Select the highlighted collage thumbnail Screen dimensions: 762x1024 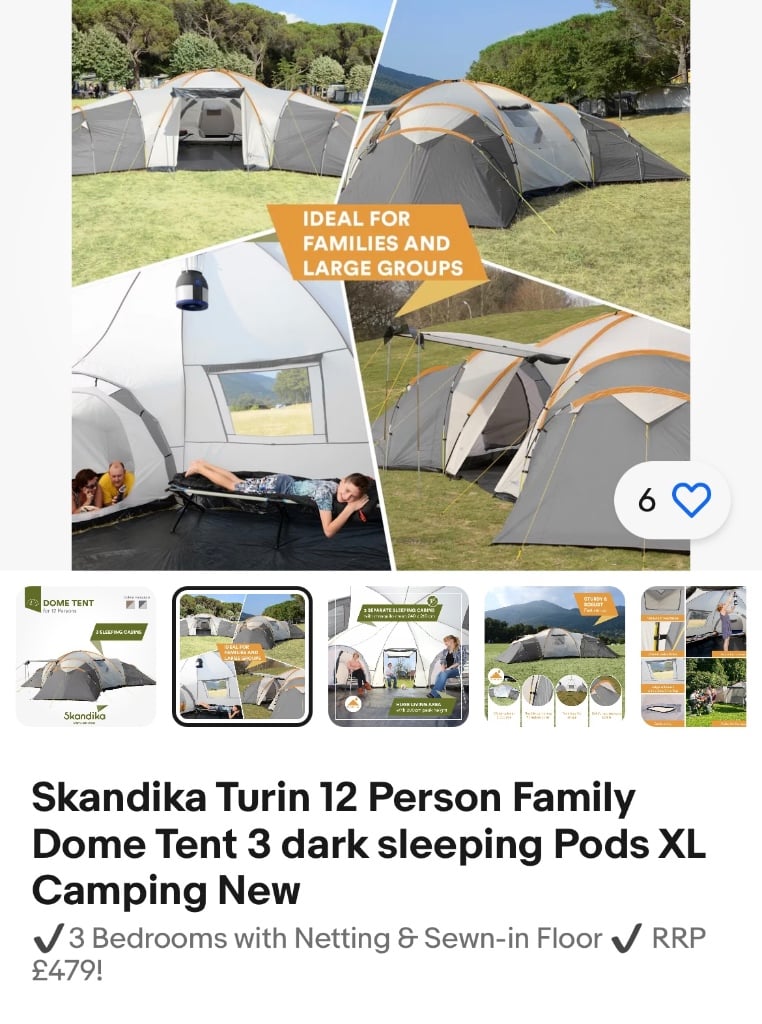tap(242, 656)
